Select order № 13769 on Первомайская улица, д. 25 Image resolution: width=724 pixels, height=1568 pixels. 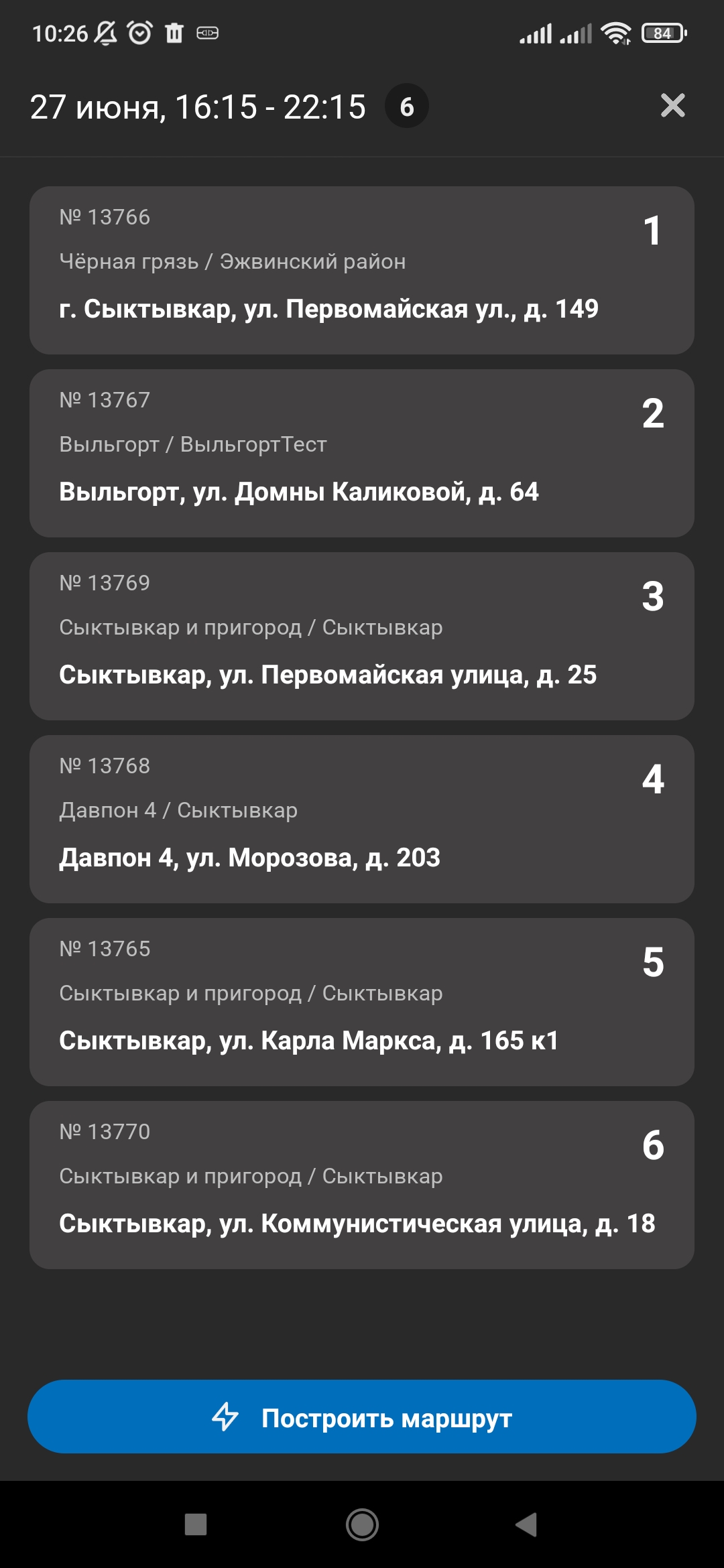362,636
